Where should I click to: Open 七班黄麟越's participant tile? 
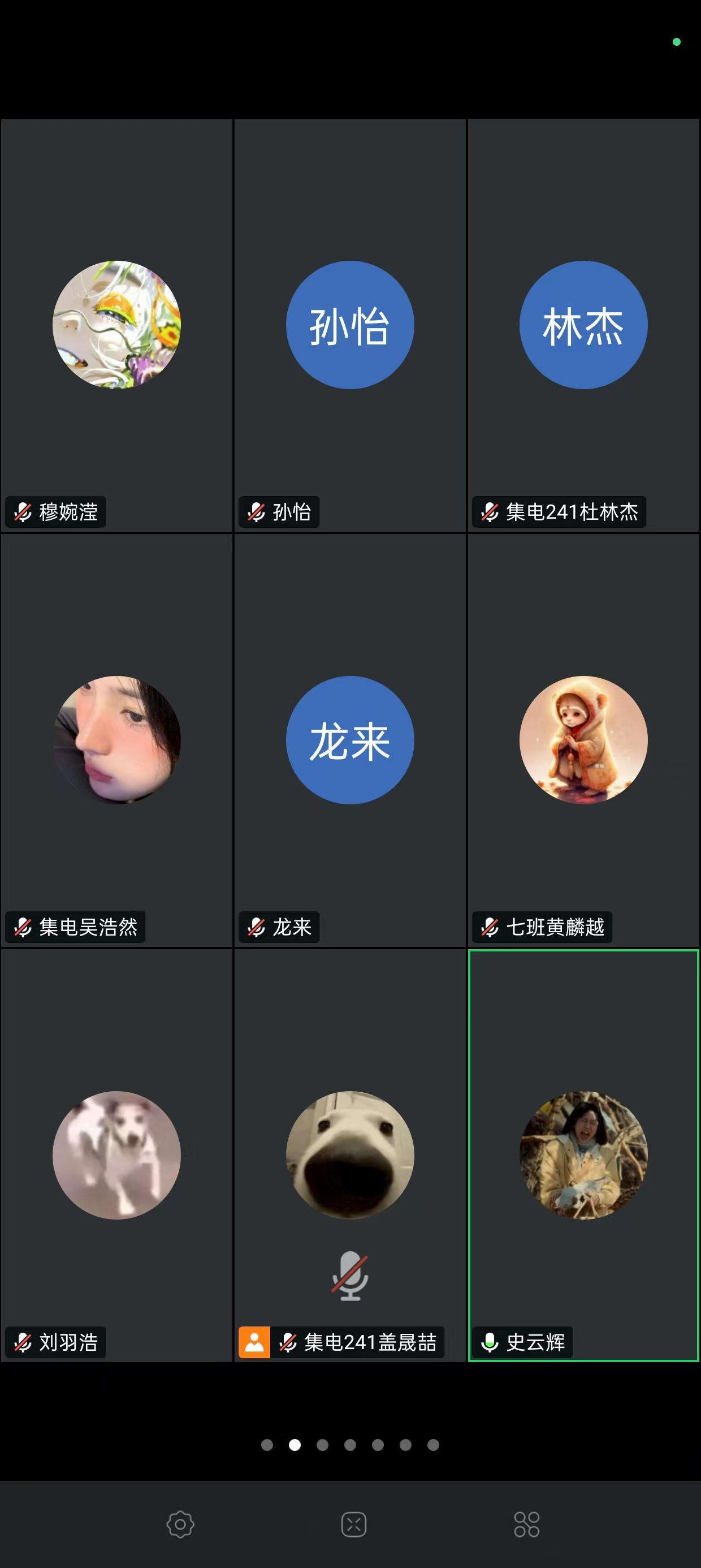(x=583, y=740)
